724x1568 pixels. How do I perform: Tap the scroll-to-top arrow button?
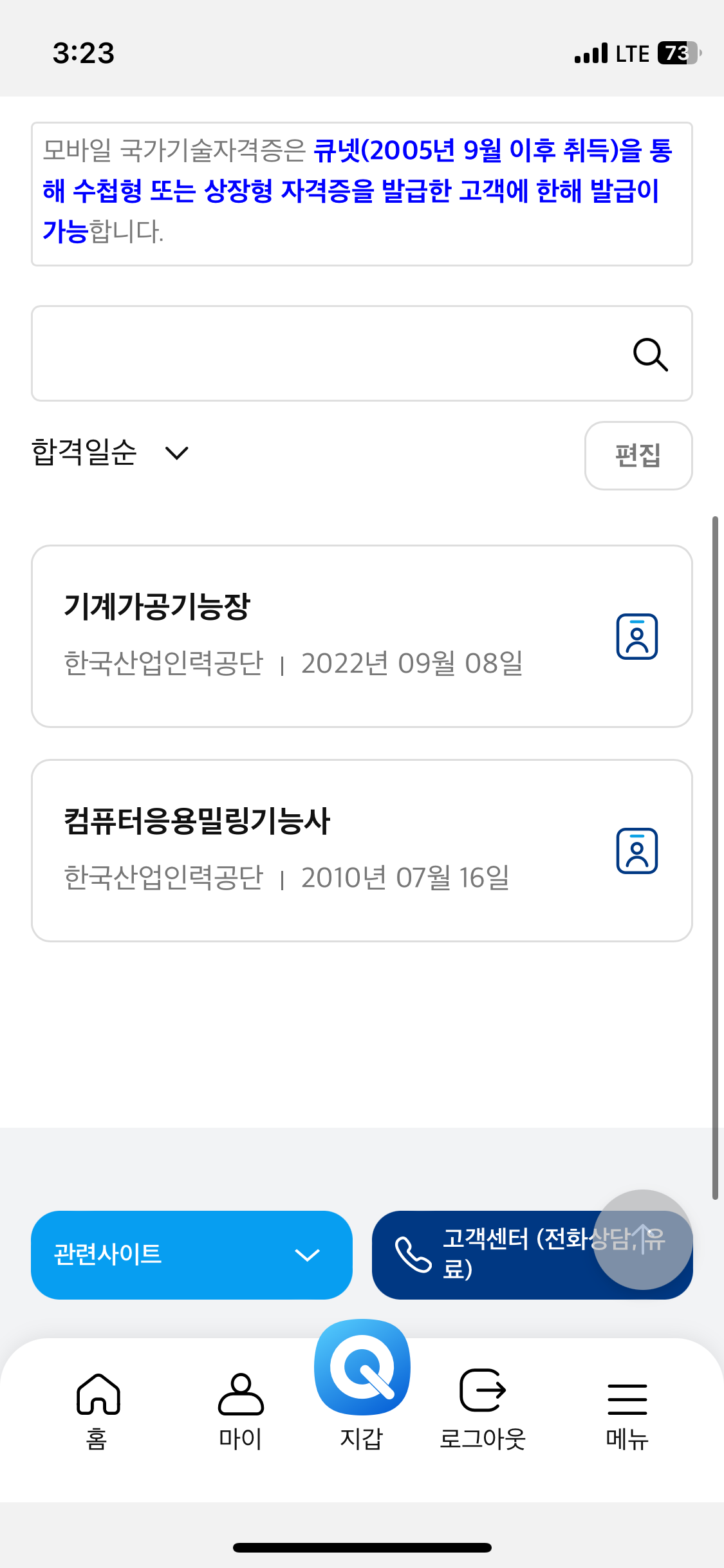[x=642, y=1240]
